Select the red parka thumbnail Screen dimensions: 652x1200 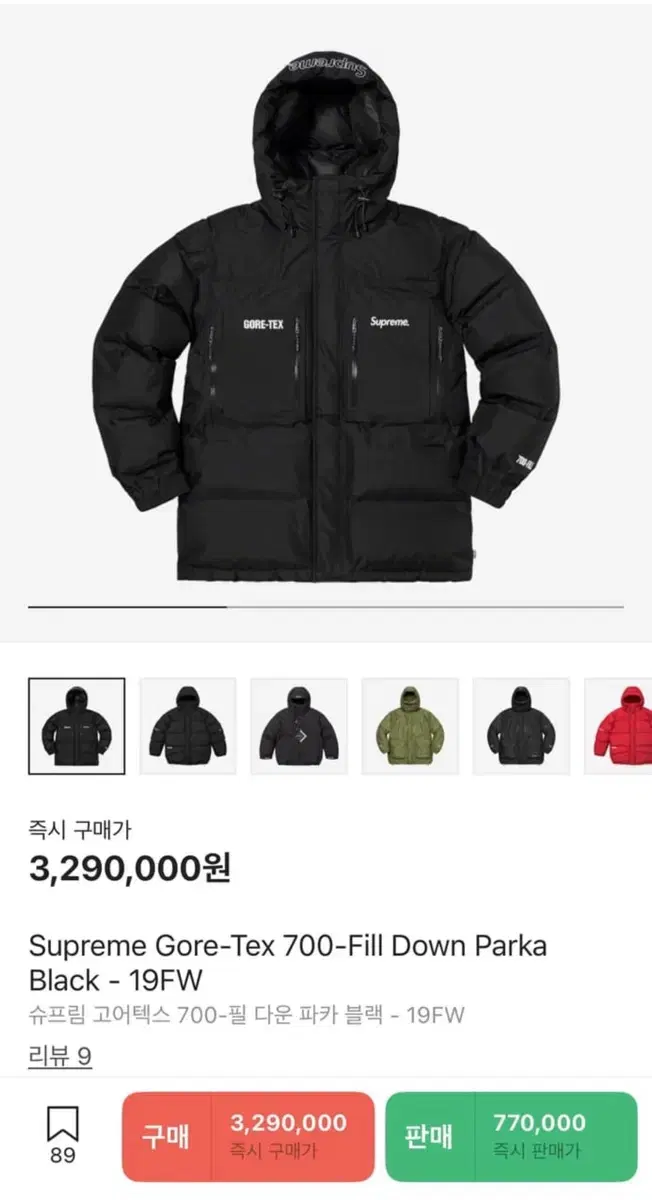[618, 726]
